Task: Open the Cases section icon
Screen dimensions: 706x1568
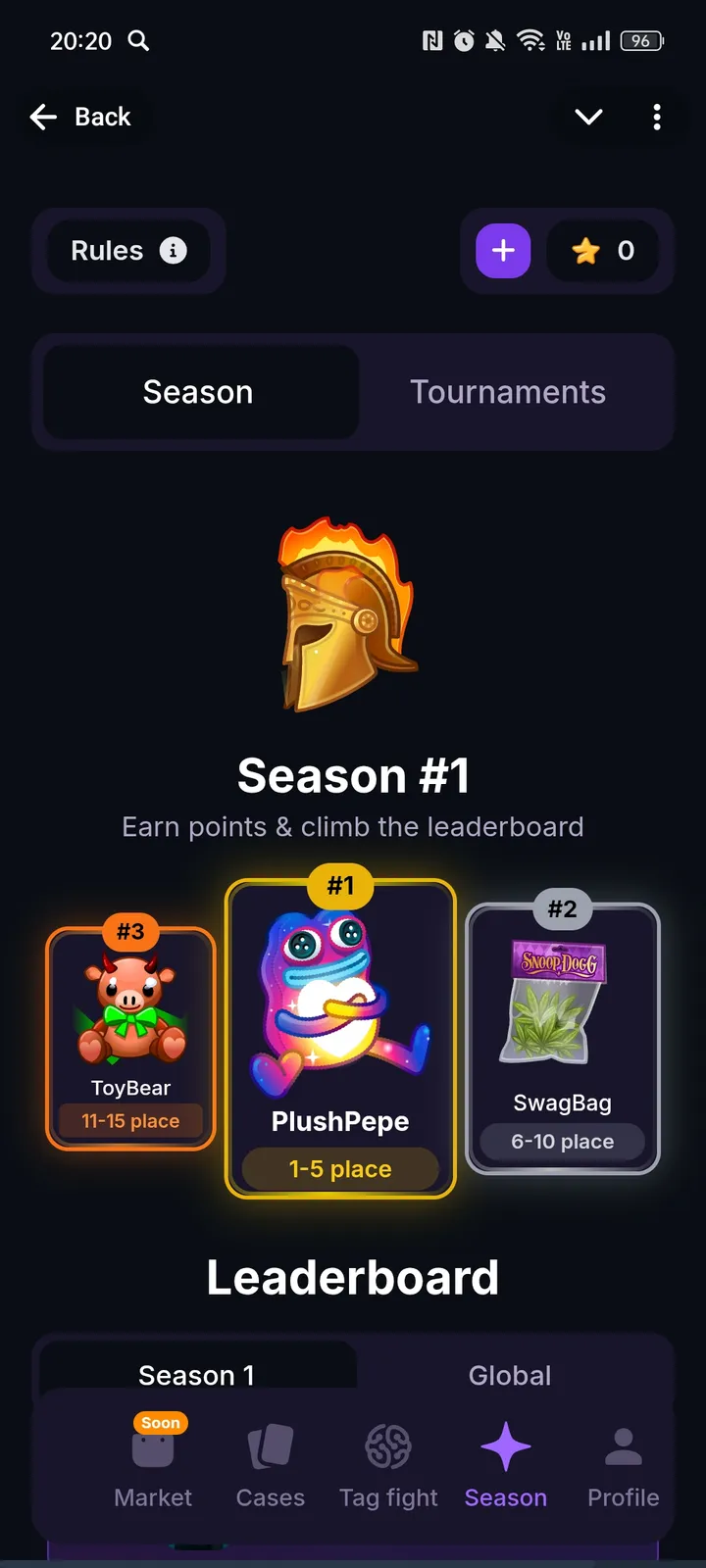Action: (x=270, y=1460)
